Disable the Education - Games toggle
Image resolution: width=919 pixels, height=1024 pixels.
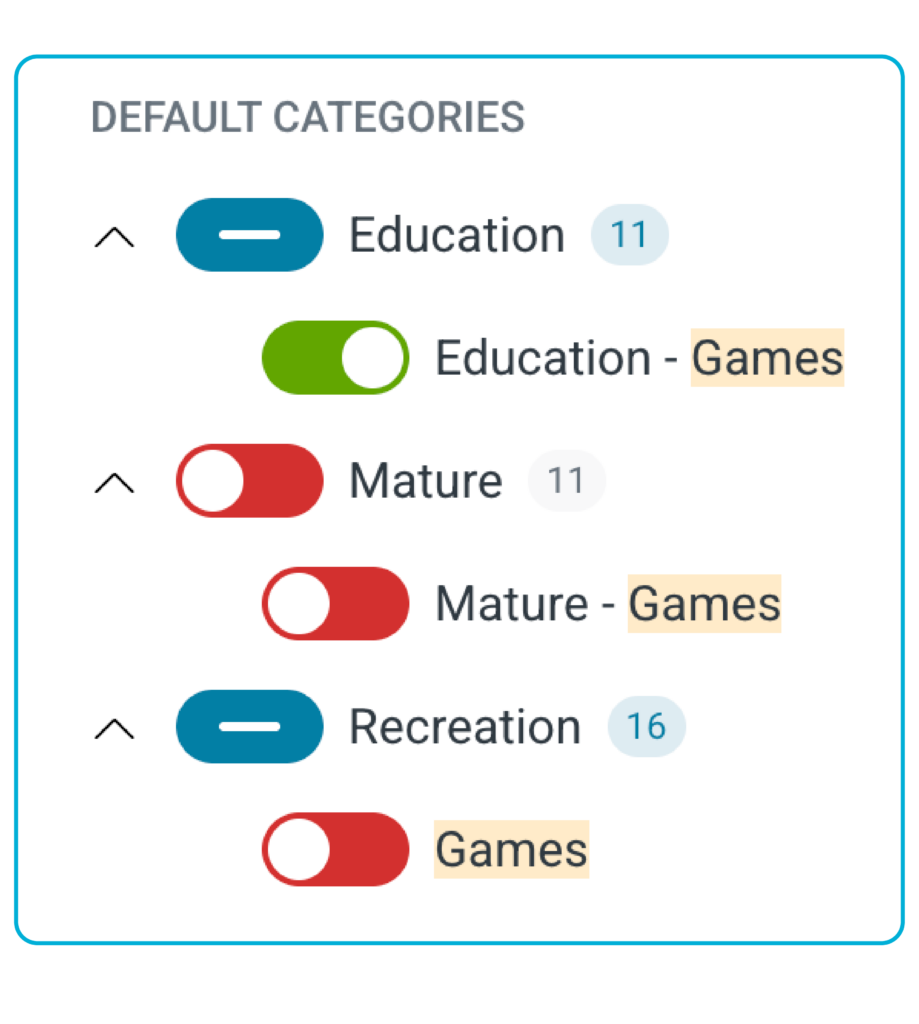334,357
